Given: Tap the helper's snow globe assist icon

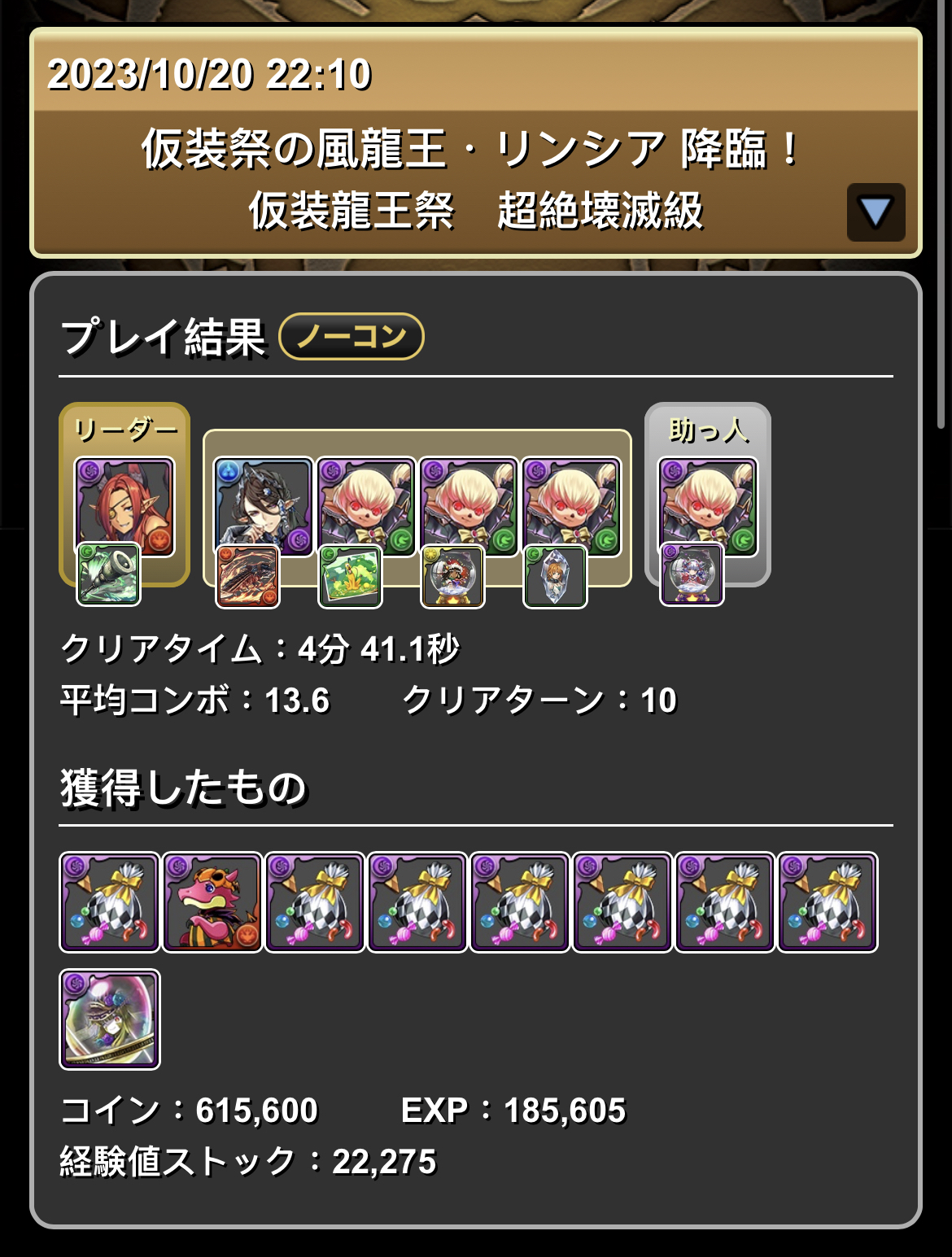Looking at the screenshot, I should click(x=692, y=575).
